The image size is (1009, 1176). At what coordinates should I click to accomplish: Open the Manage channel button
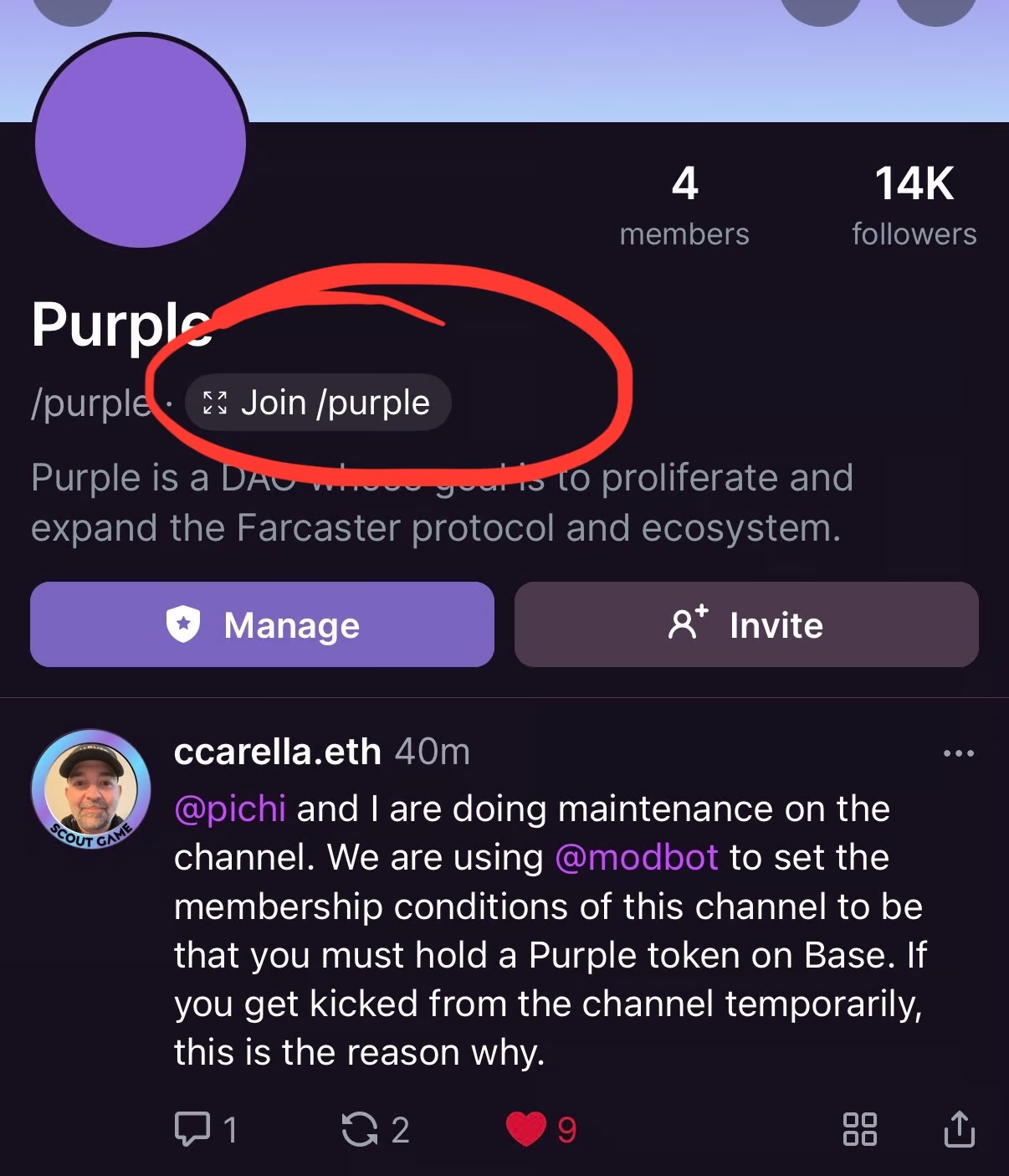tap(262, 624)
